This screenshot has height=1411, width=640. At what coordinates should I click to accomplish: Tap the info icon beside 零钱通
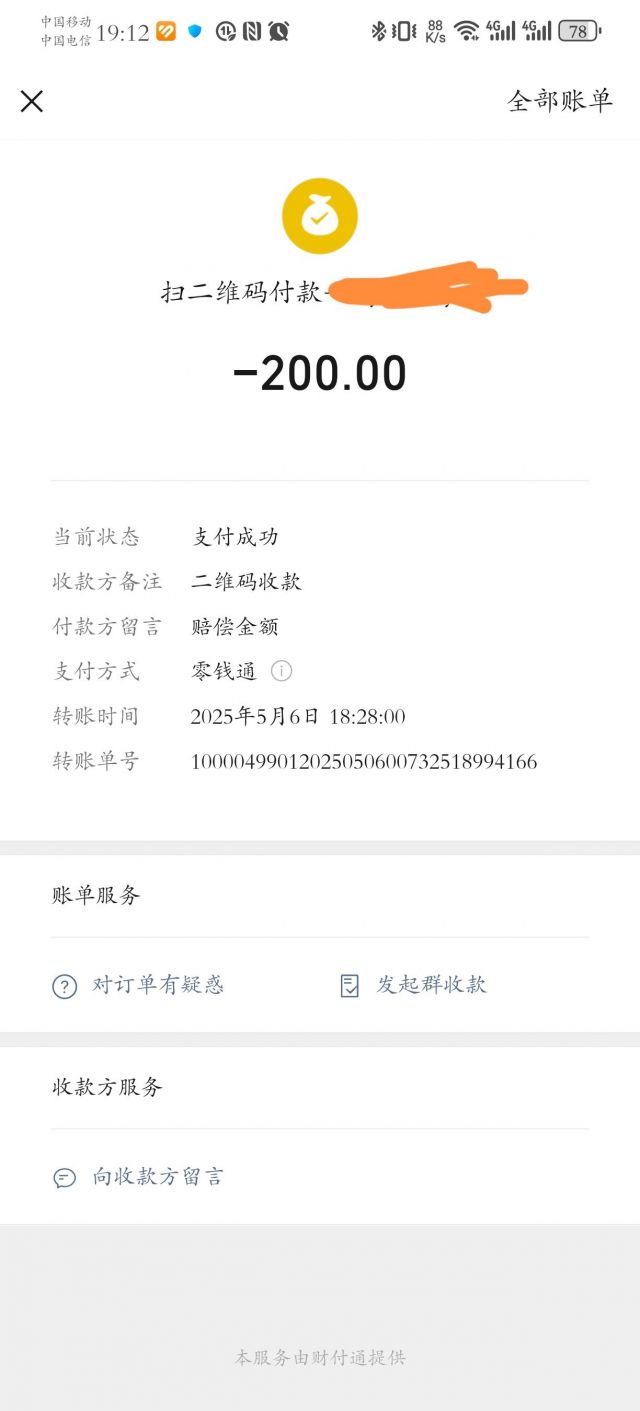pyautogui.click(x=282, y=671)
